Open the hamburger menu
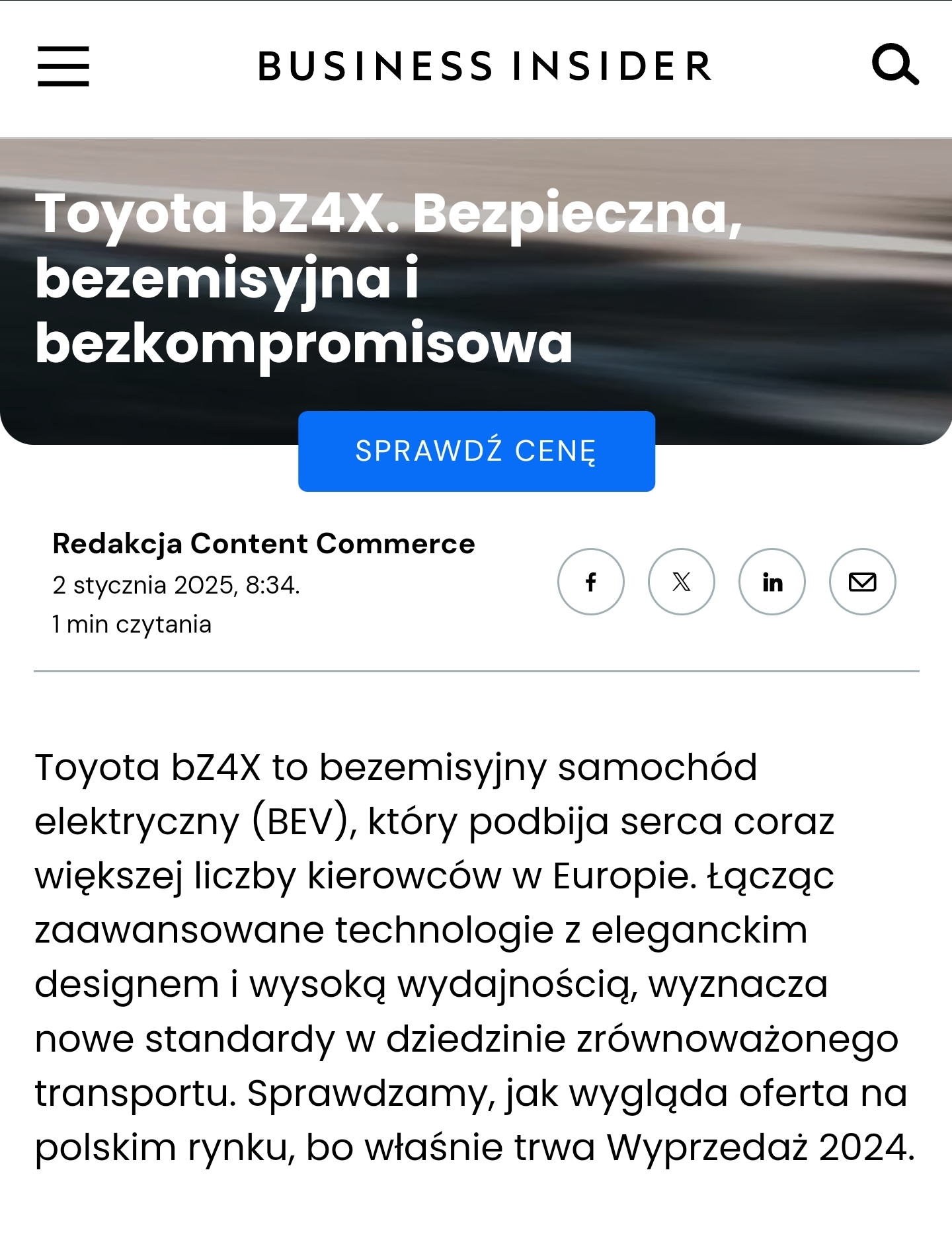This screenshot has width=952, height=1246. pos(63,66)
